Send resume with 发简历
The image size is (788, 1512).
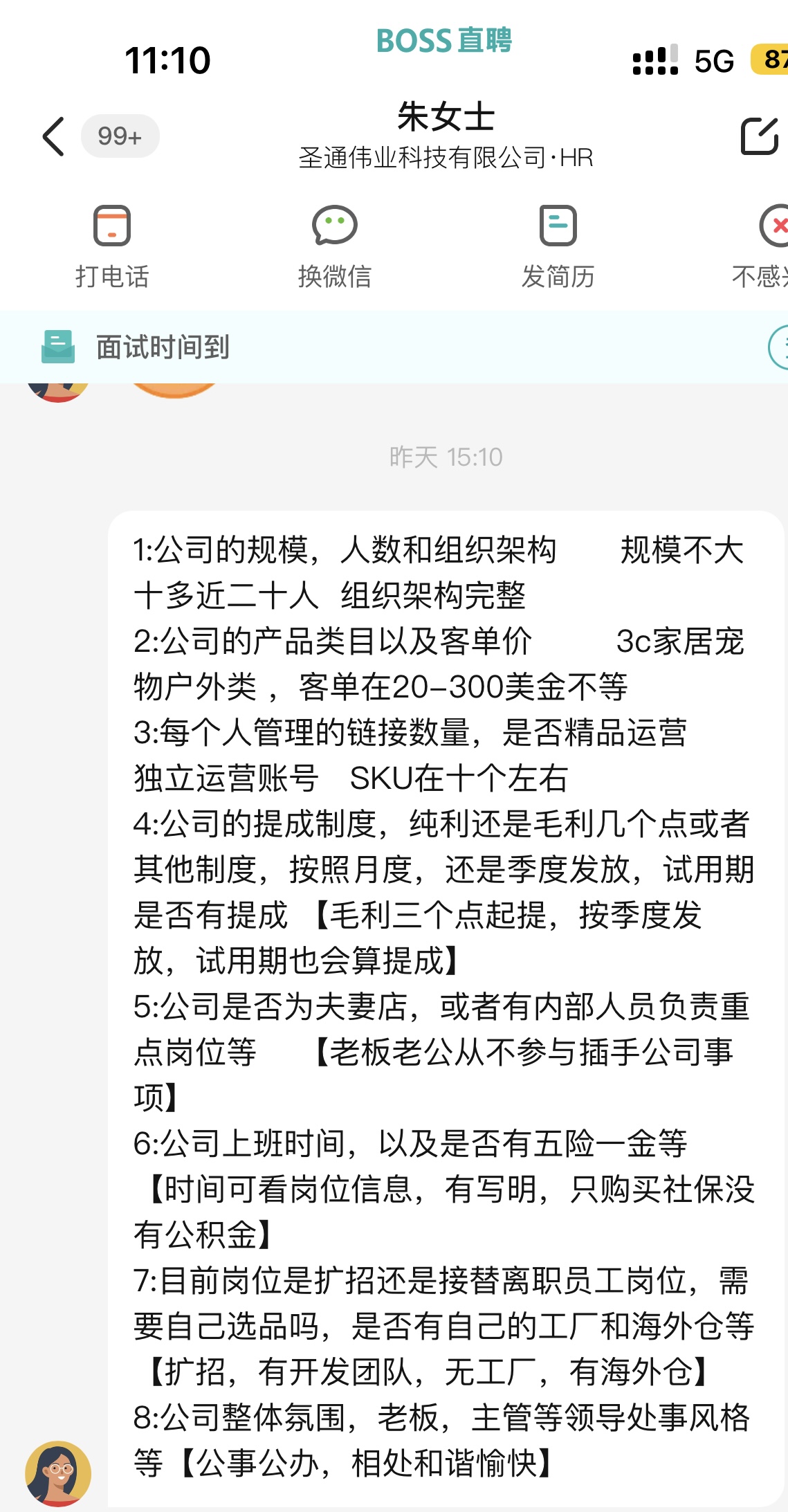[x=558, y=246]
